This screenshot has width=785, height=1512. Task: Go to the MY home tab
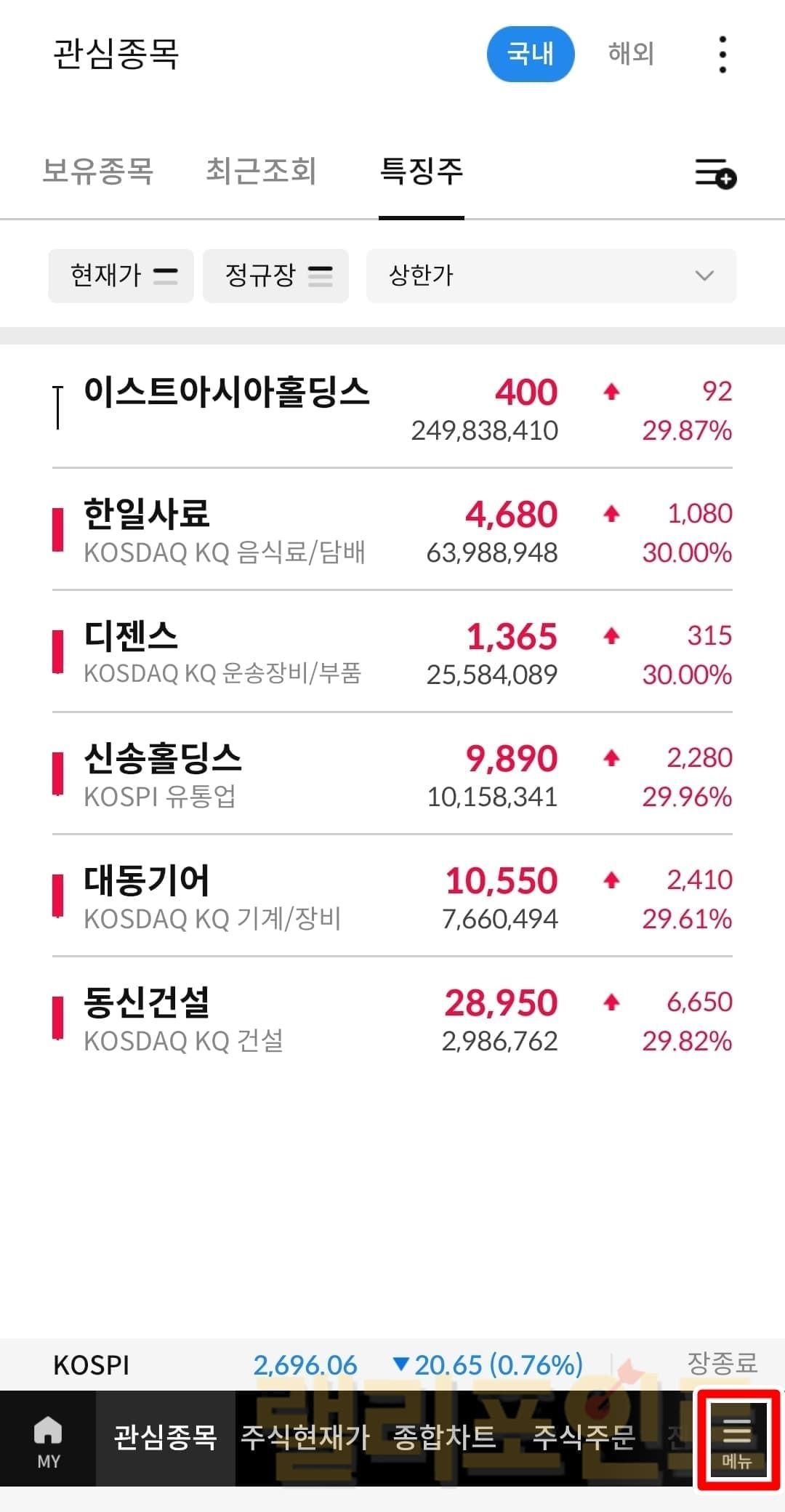click(x=48, y=1441)
